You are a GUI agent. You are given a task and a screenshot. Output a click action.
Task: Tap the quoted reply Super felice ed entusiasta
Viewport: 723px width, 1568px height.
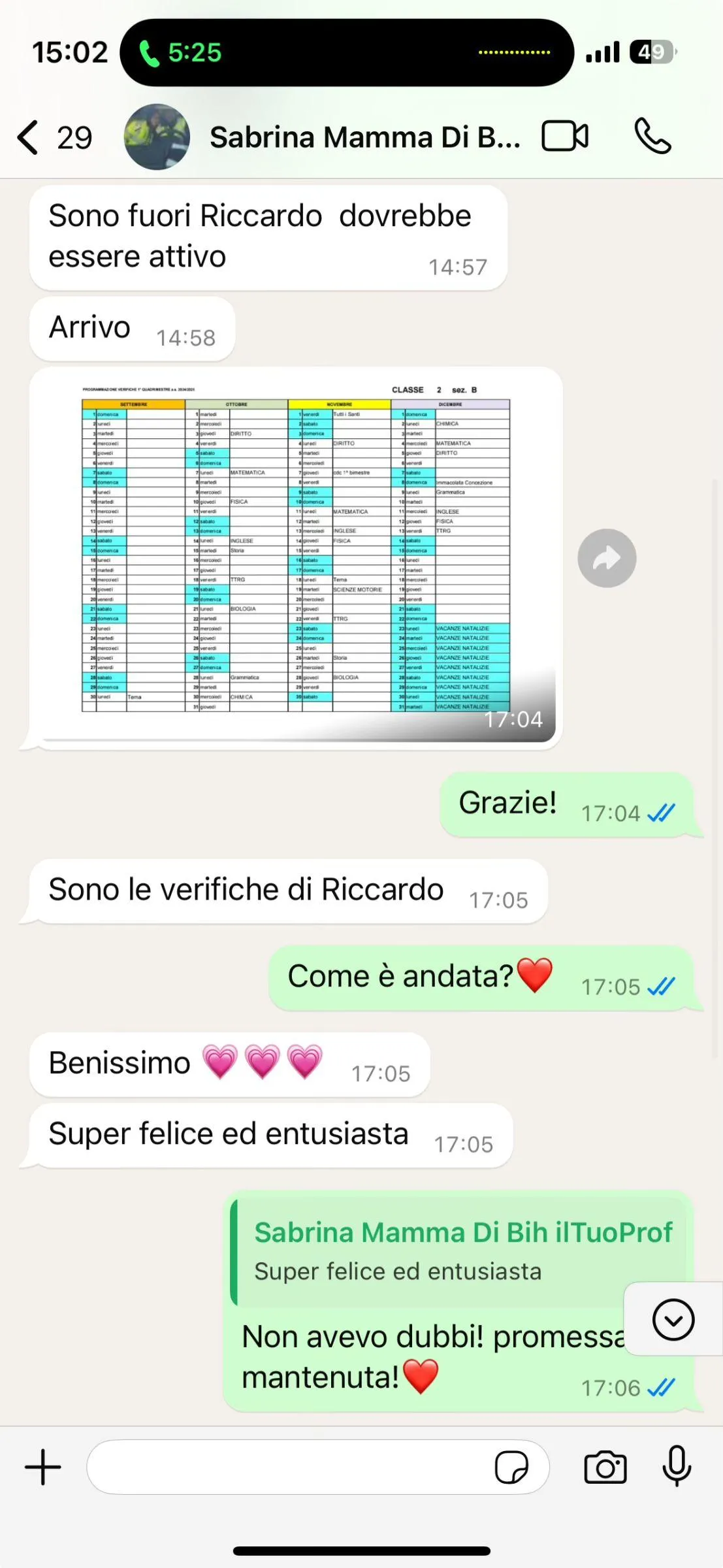coord(458,1252)
